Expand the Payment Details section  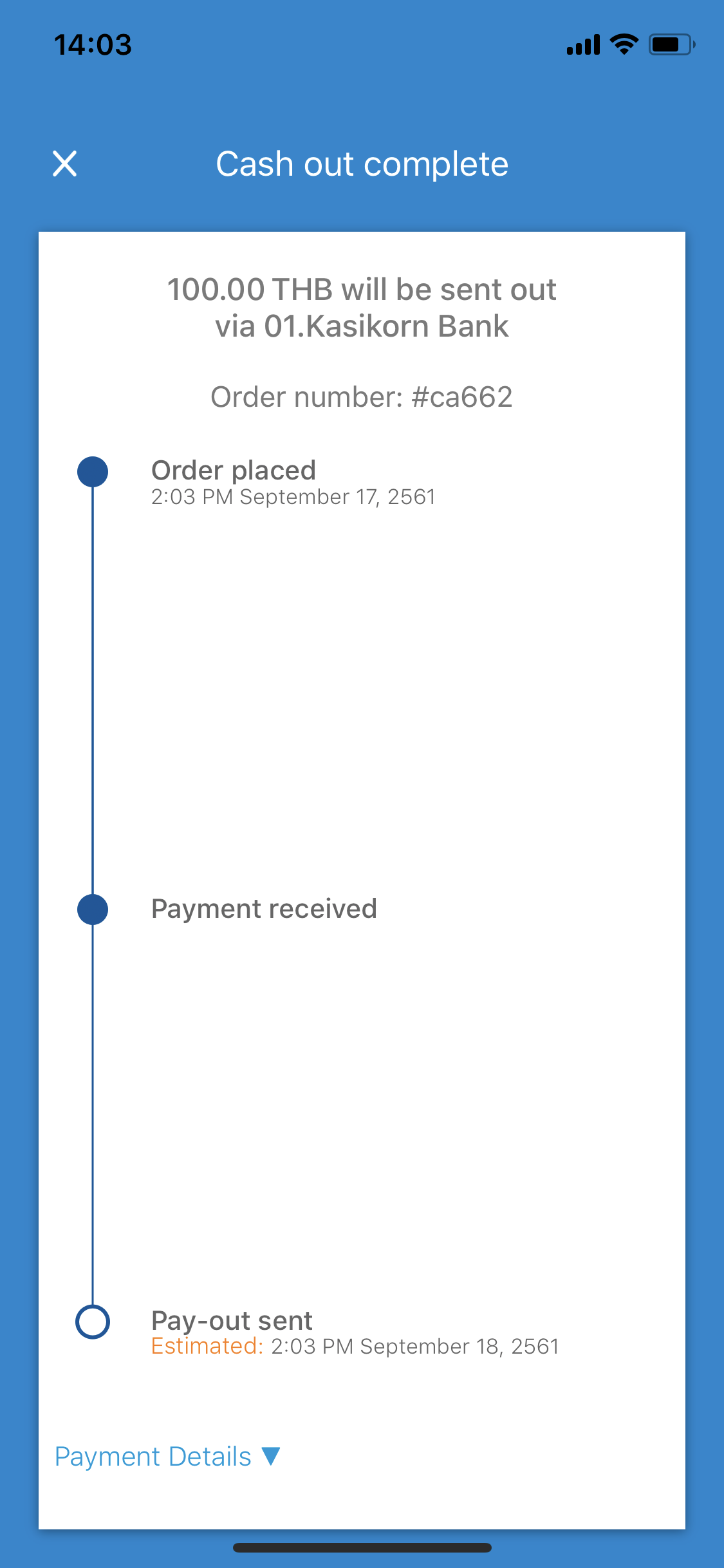(167, 1457)
